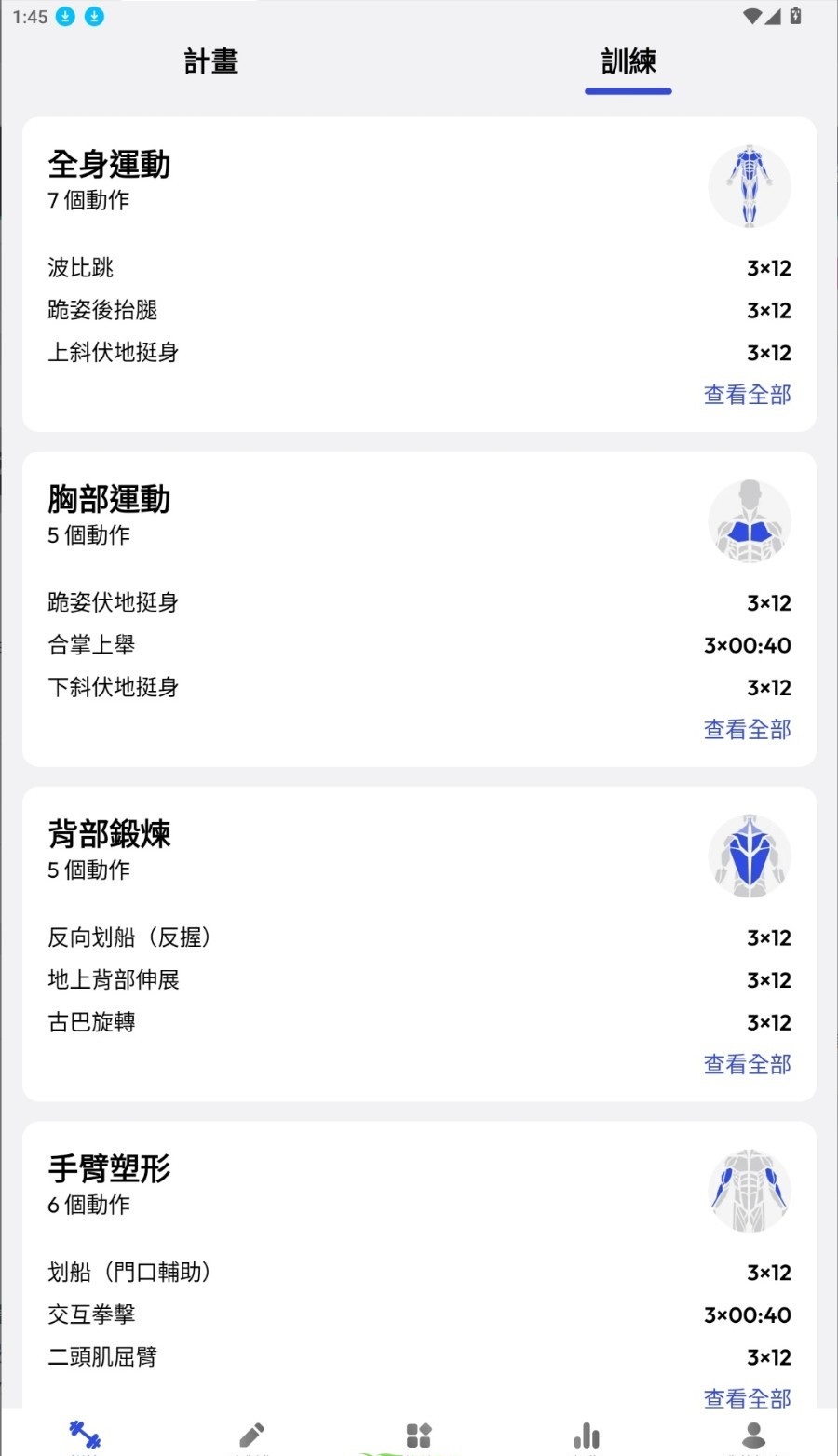Image resolution: width=838 pixels, height=1456 pixels.
Task: See all exercises for 背部鍛煉
Action: (x=747, y=1064)
